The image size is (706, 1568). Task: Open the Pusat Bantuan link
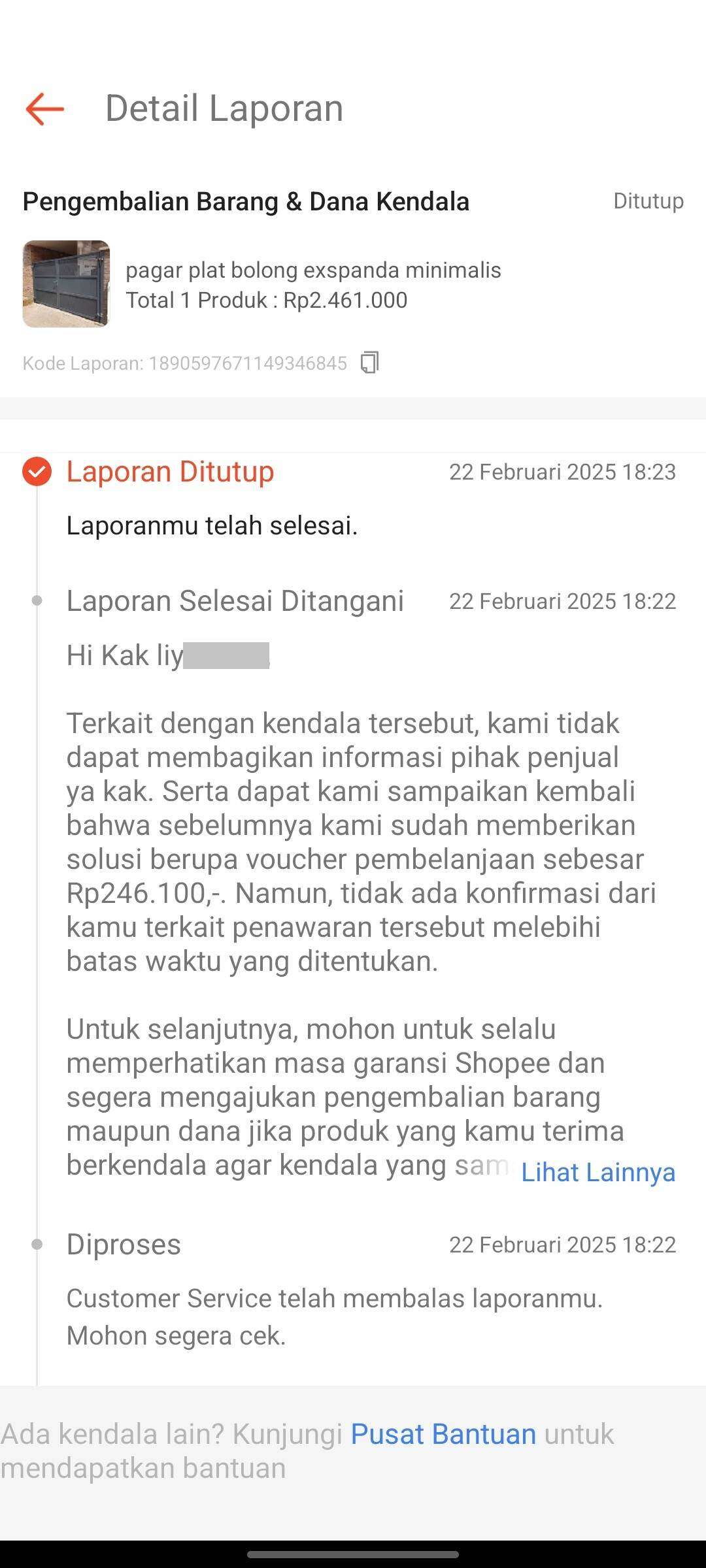(x=443, y=1434)
